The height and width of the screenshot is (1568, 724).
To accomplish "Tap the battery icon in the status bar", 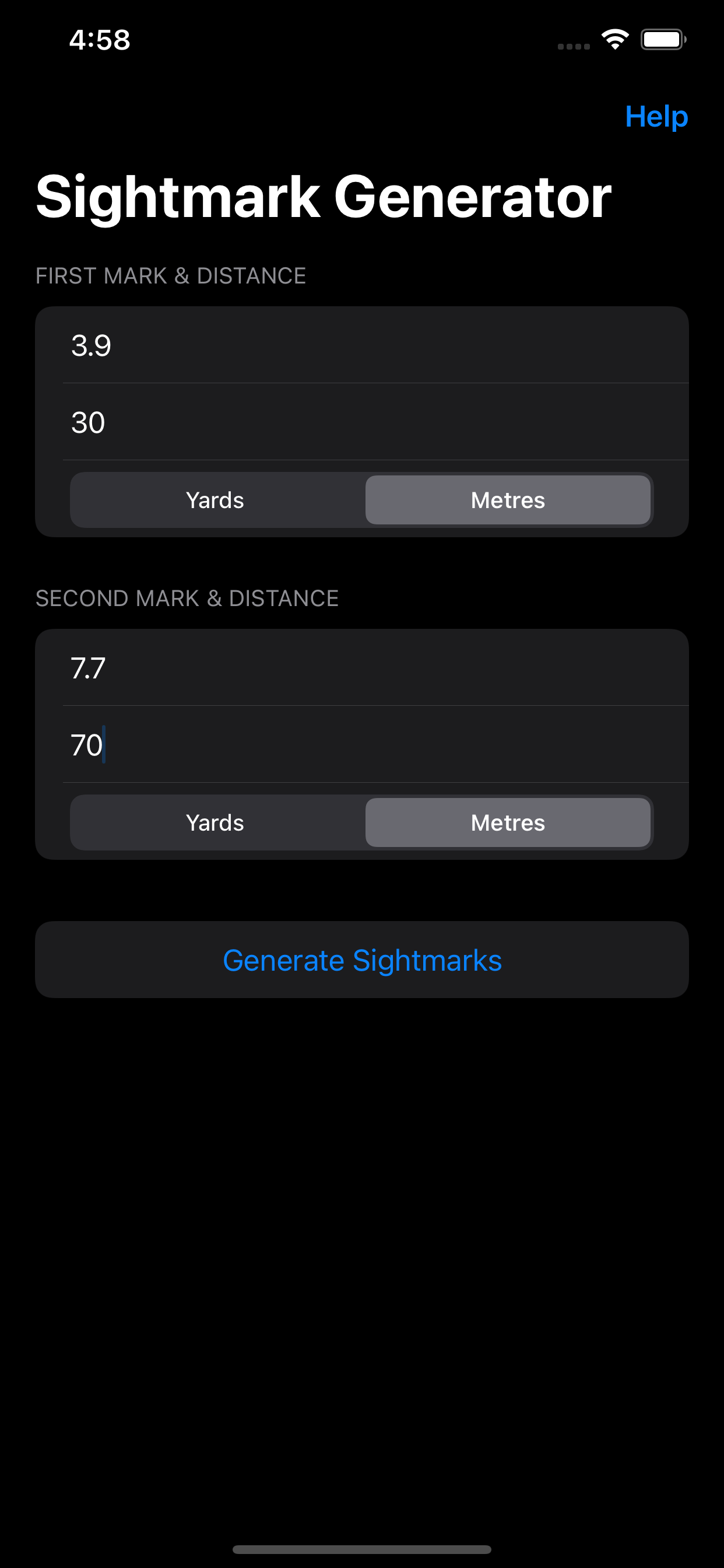I will (664, 39).
